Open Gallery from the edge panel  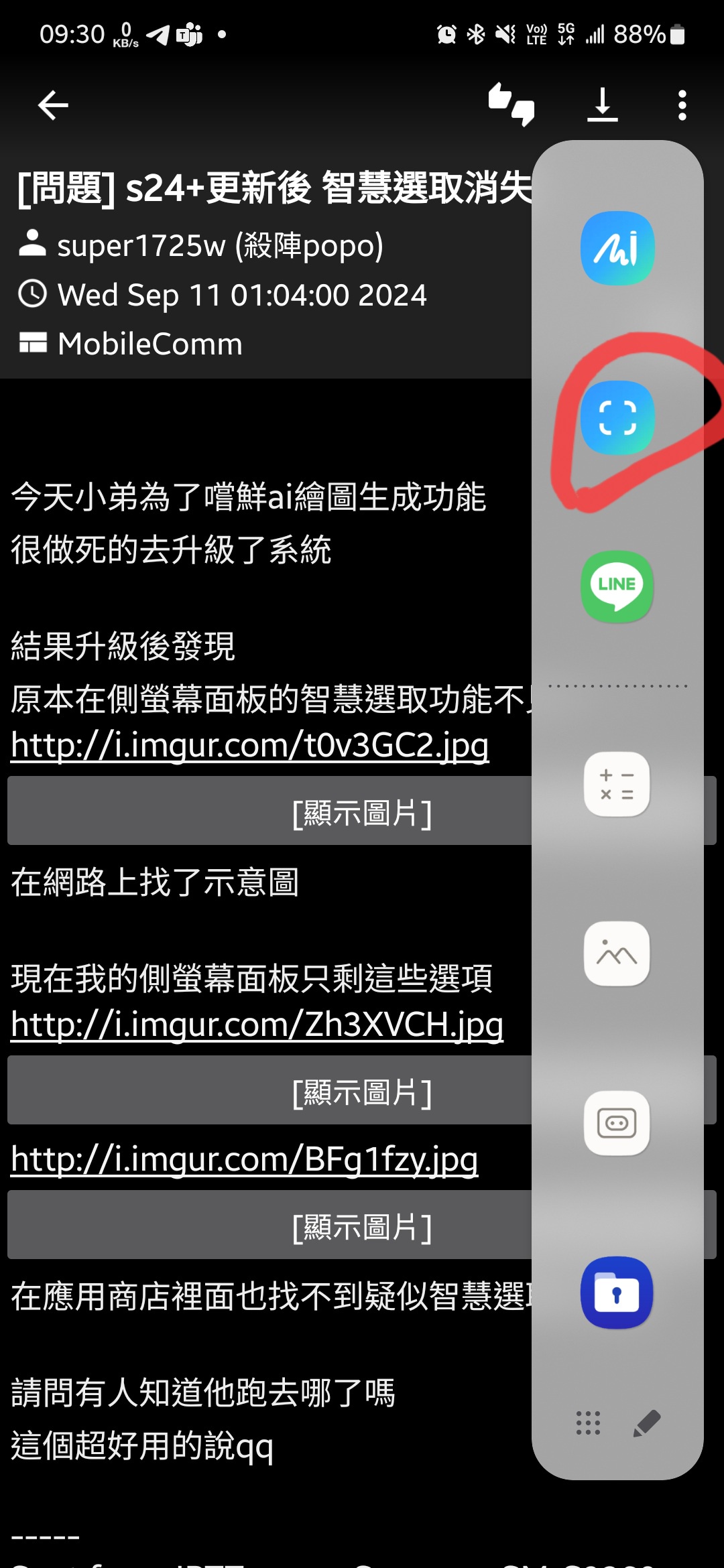pyautogui.click(x=617, y=954)
